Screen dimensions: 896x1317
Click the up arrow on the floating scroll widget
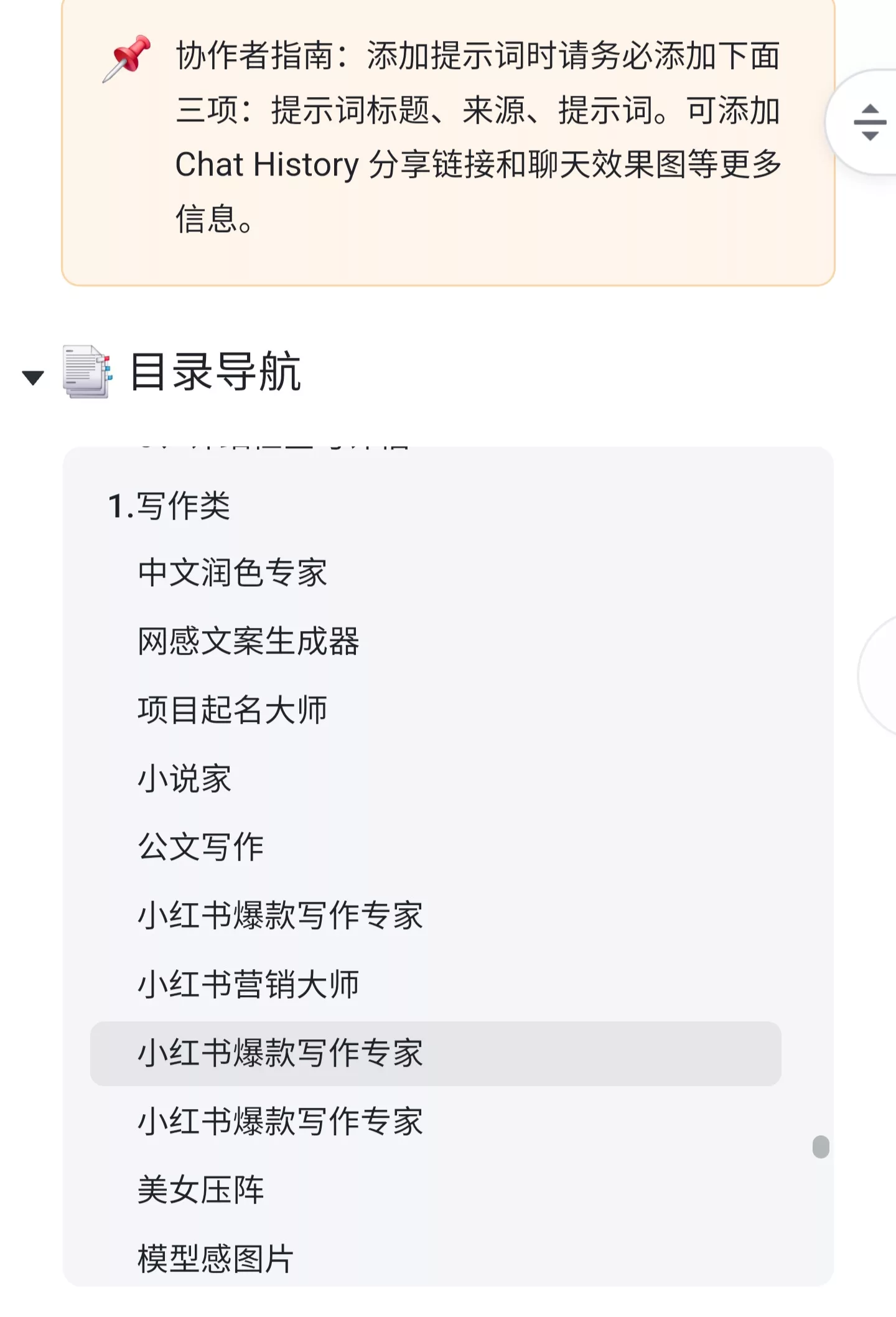click(x=870, y=109)
